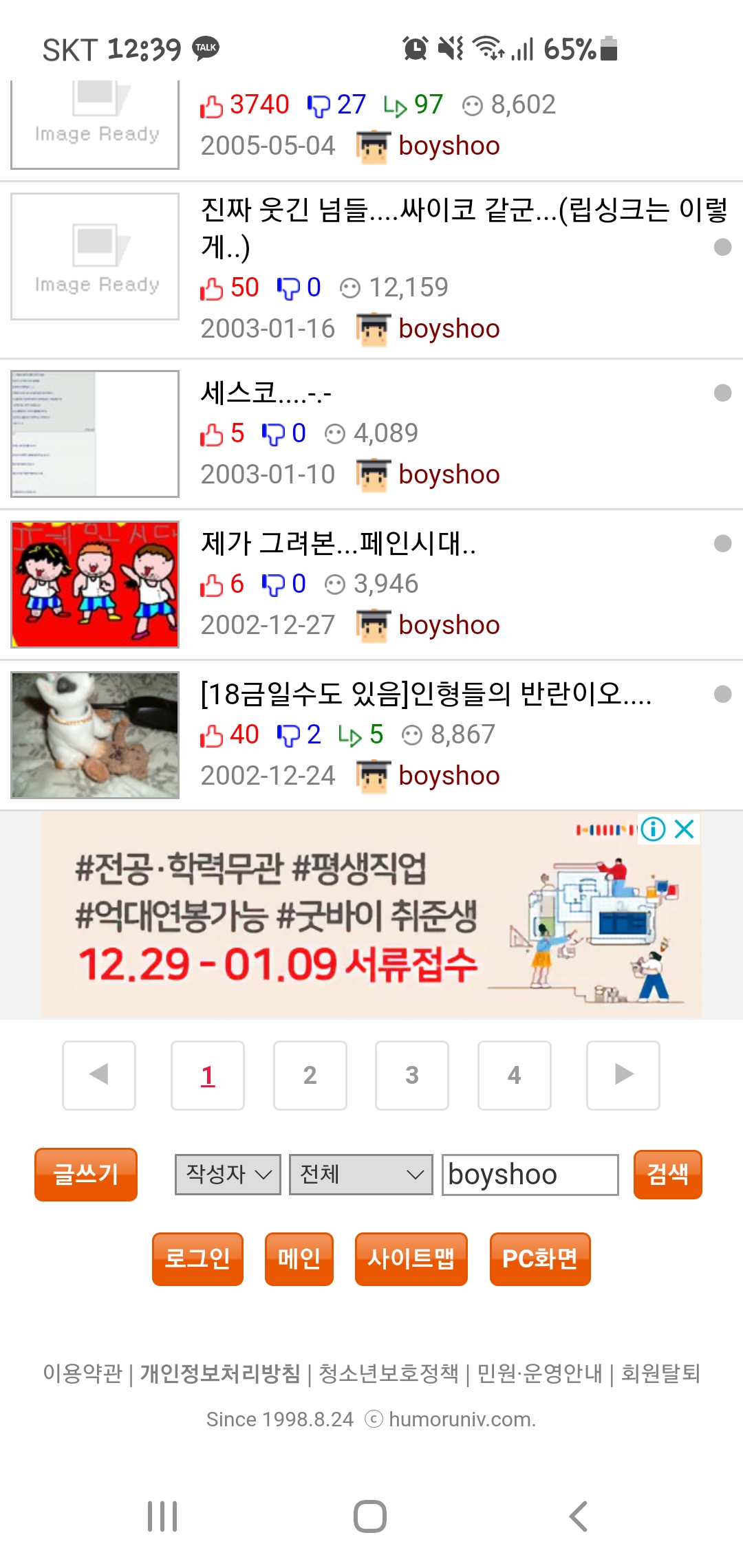Image resolution: width=743 pixels, height=1568 pixels.
Task: Open the post titled 세스코....-.-
Action: click(266, 393)
